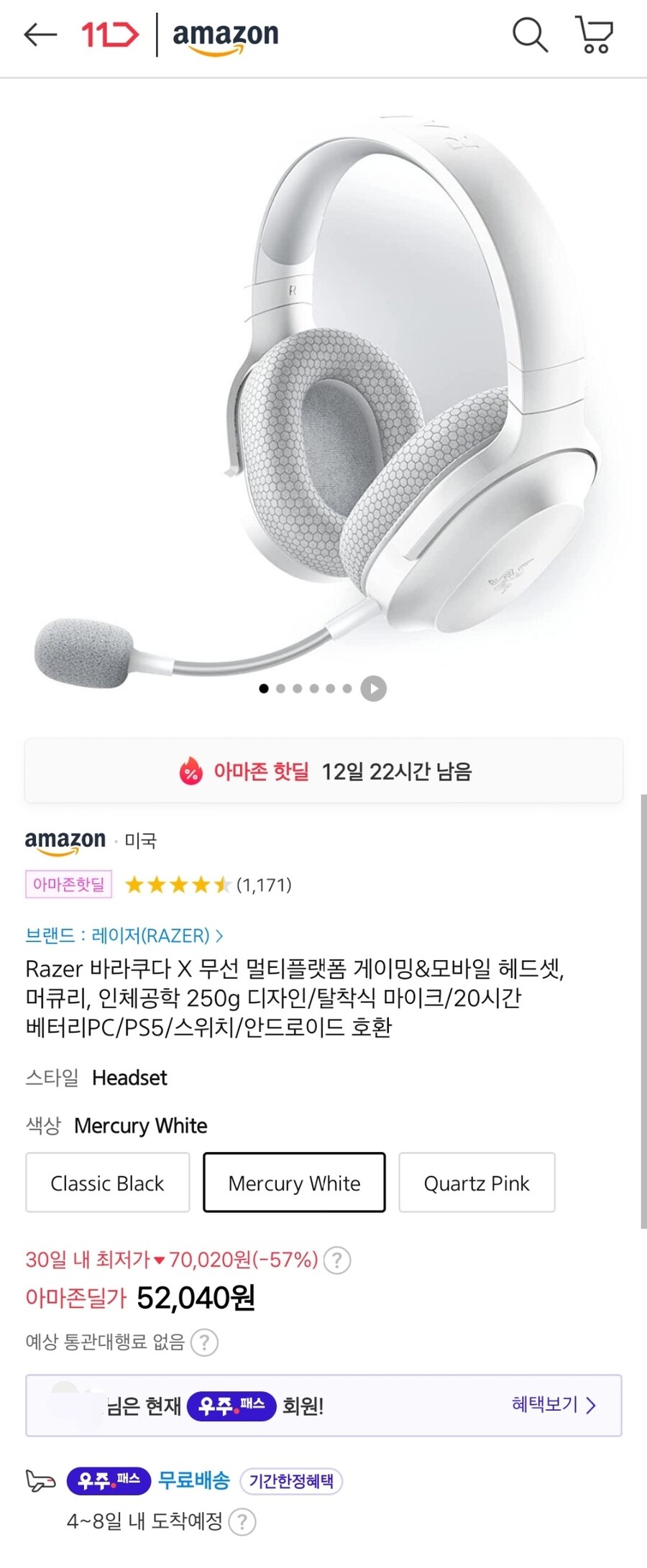
Task: Tap the 기간한정혜택 label
Action: tap(293, 1481)
